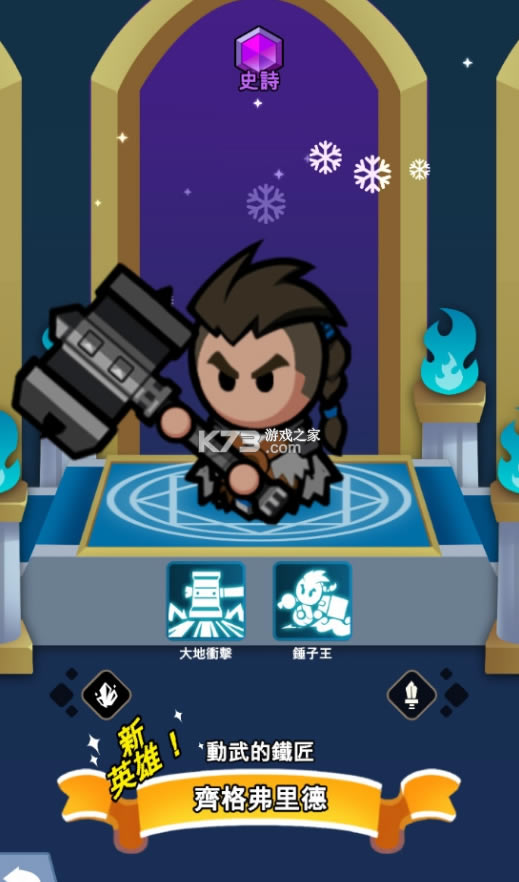Go back using the corner arrow
The image size is (519, 882).
tap(24, 870)
